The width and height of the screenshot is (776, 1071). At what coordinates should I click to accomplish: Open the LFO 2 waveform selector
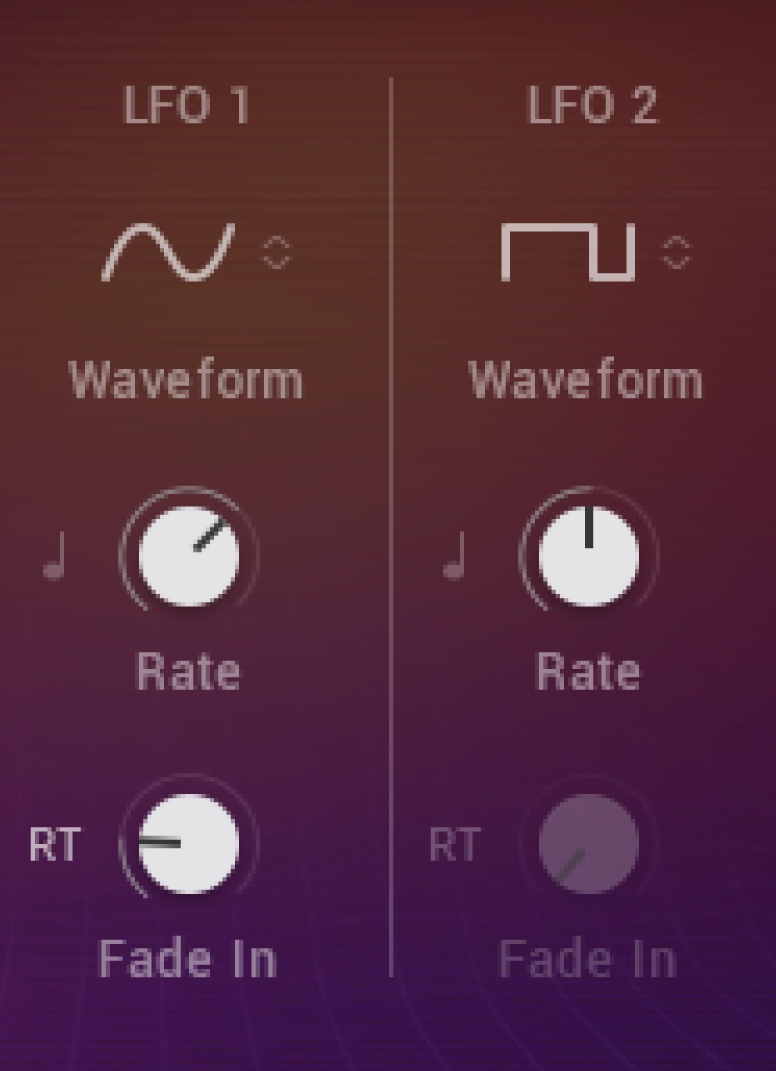click(x=676, y=252)
